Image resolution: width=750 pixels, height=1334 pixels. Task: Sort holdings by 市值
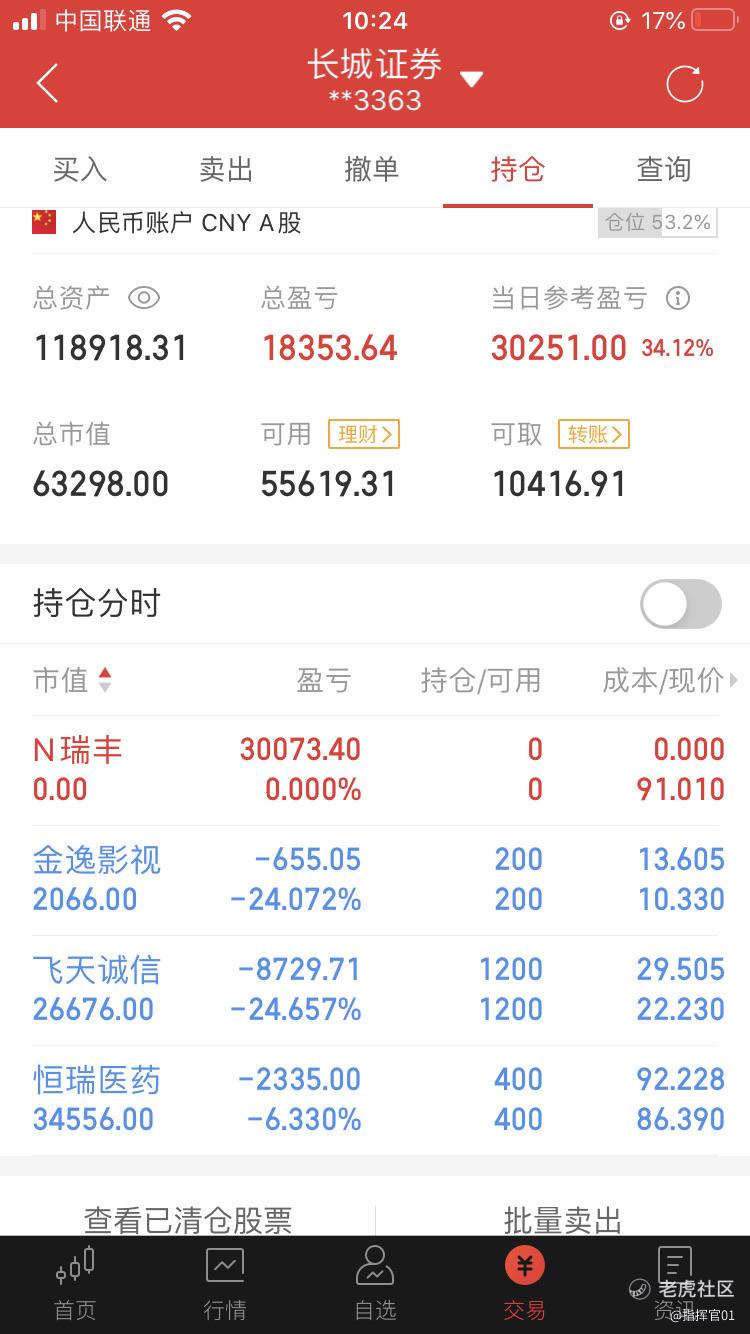click(x=72, y=681)
